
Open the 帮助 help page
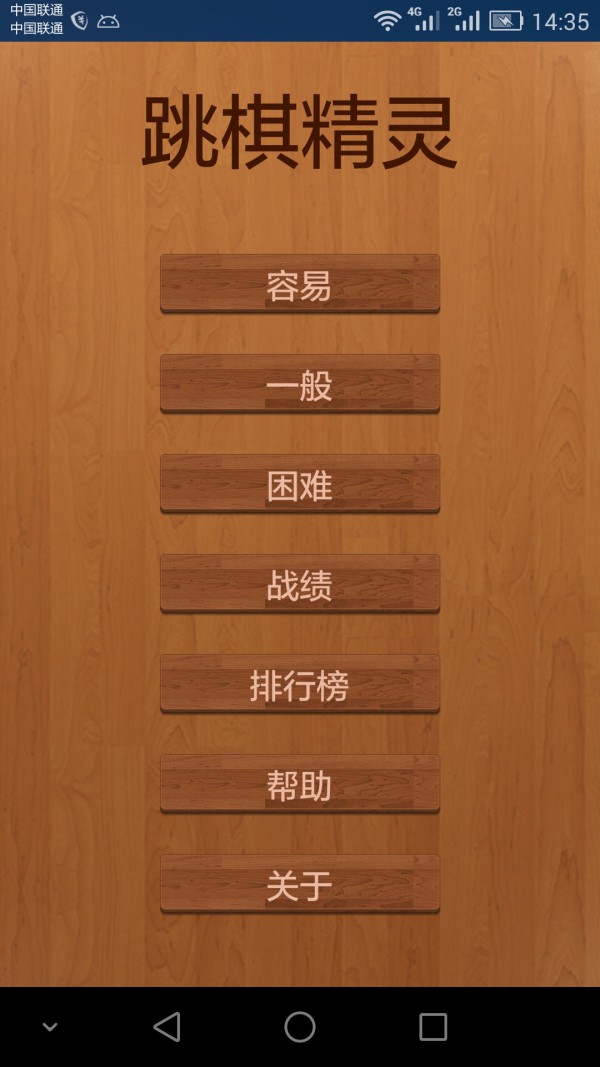(x=299, y=784)
